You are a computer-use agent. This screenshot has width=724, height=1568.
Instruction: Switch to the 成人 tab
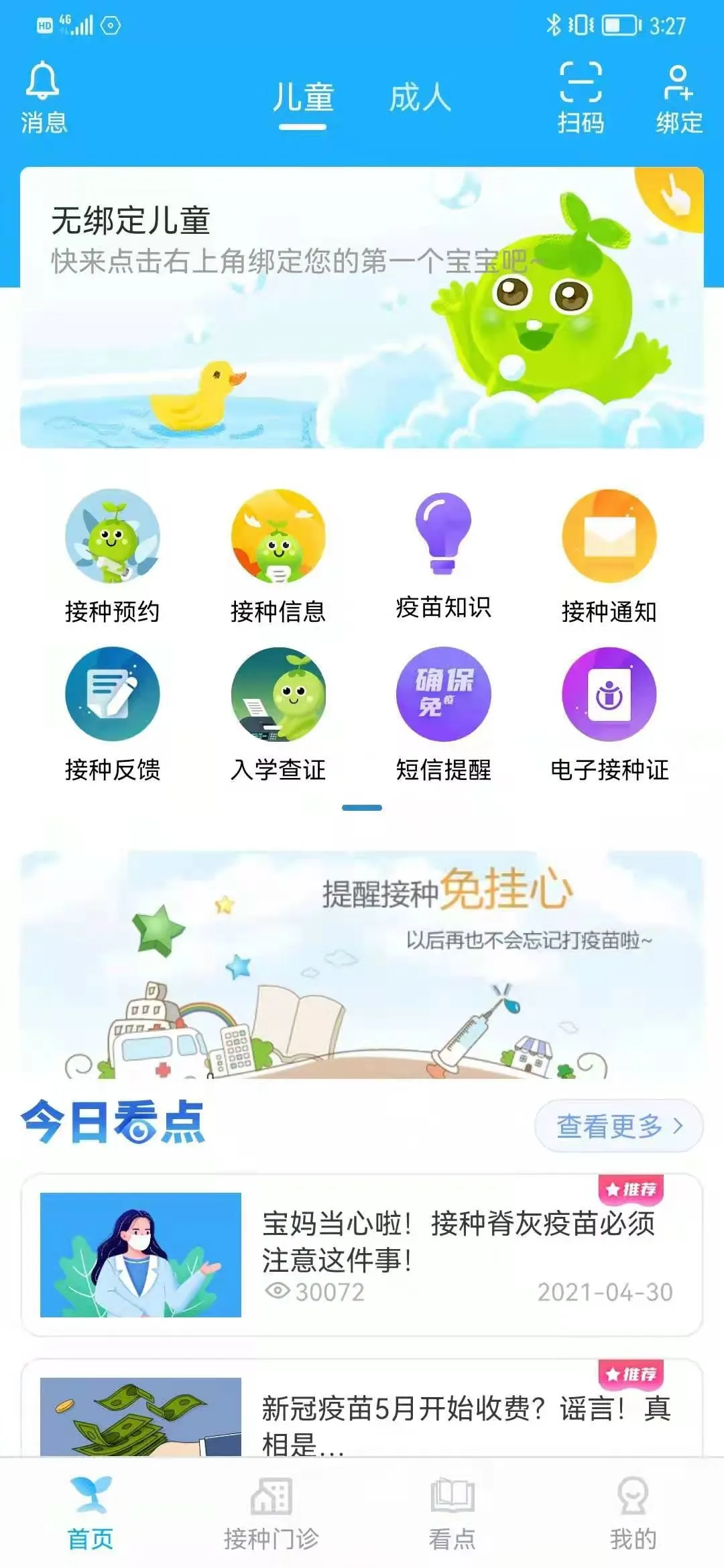(x=420, y=98)
